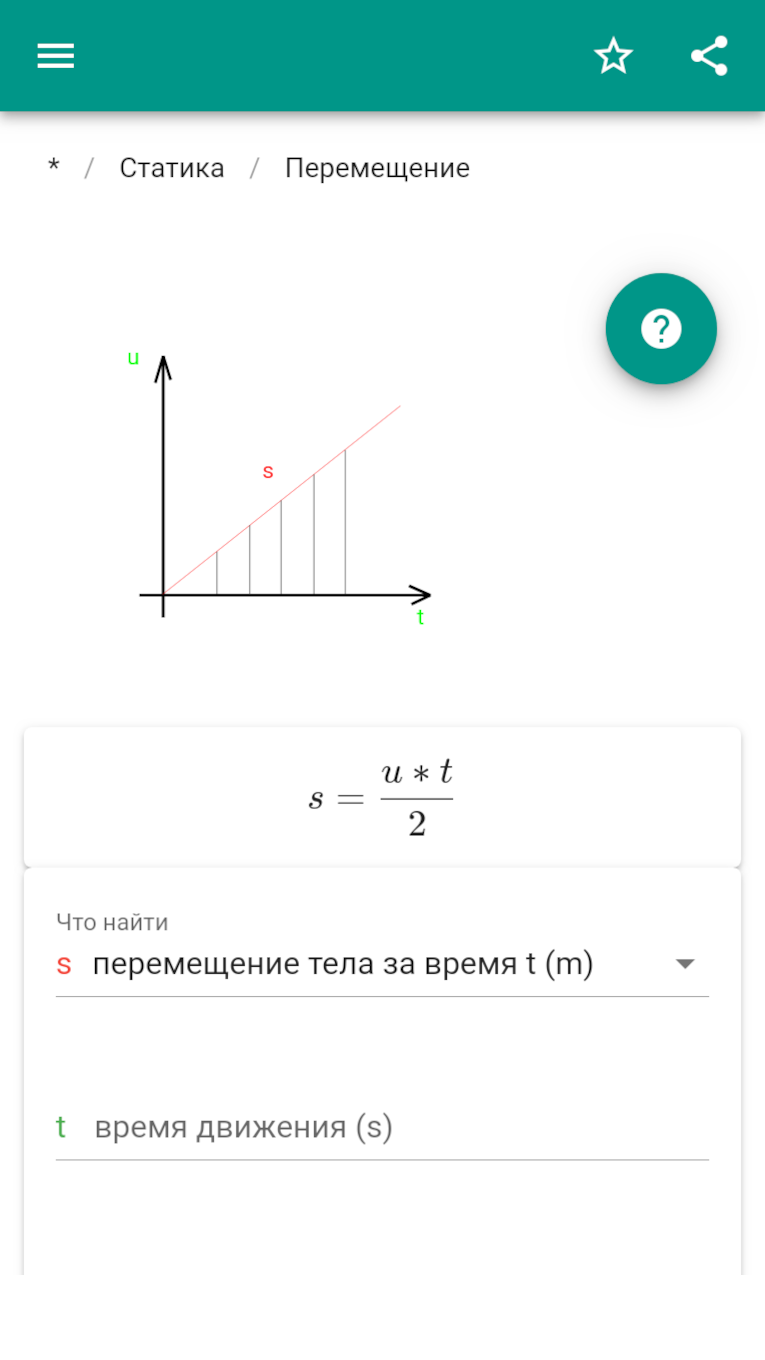Screen dimensions: 765x1360
Task: Go to the root * breadcrumb
Action: point(54,168)
